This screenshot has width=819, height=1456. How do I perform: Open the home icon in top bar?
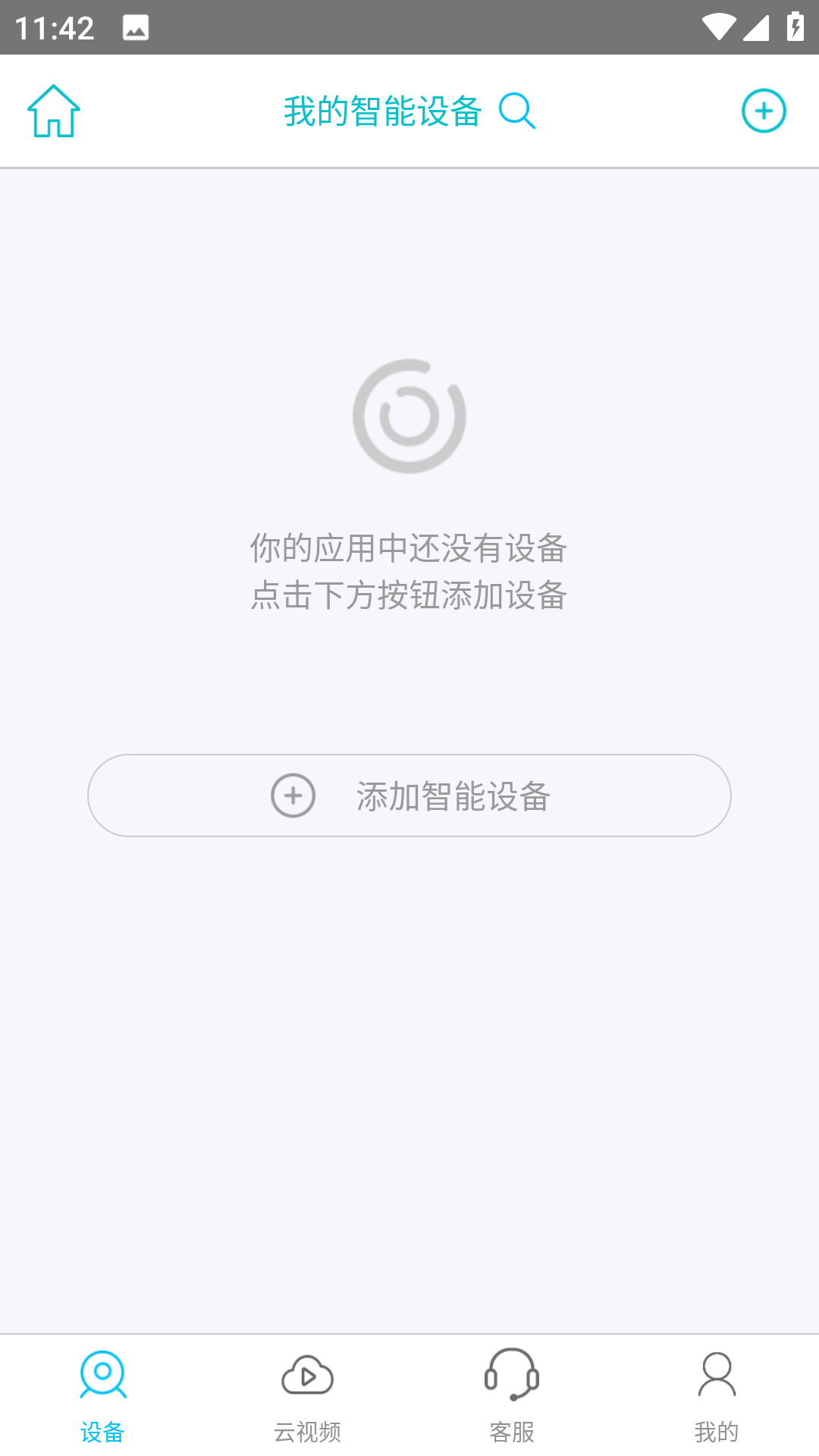54,111
